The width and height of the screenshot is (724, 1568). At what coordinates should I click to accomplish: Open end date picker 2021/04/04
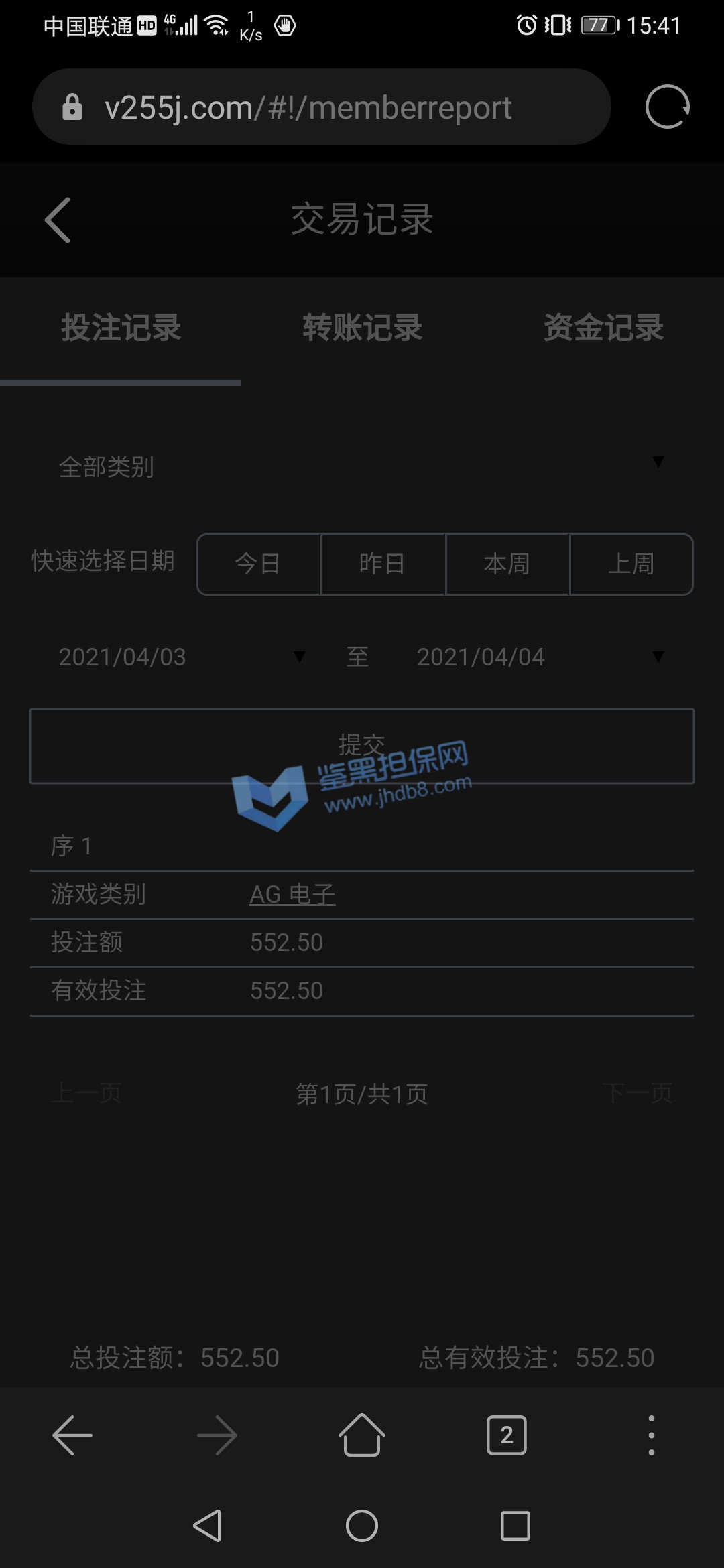pos(540,657)
